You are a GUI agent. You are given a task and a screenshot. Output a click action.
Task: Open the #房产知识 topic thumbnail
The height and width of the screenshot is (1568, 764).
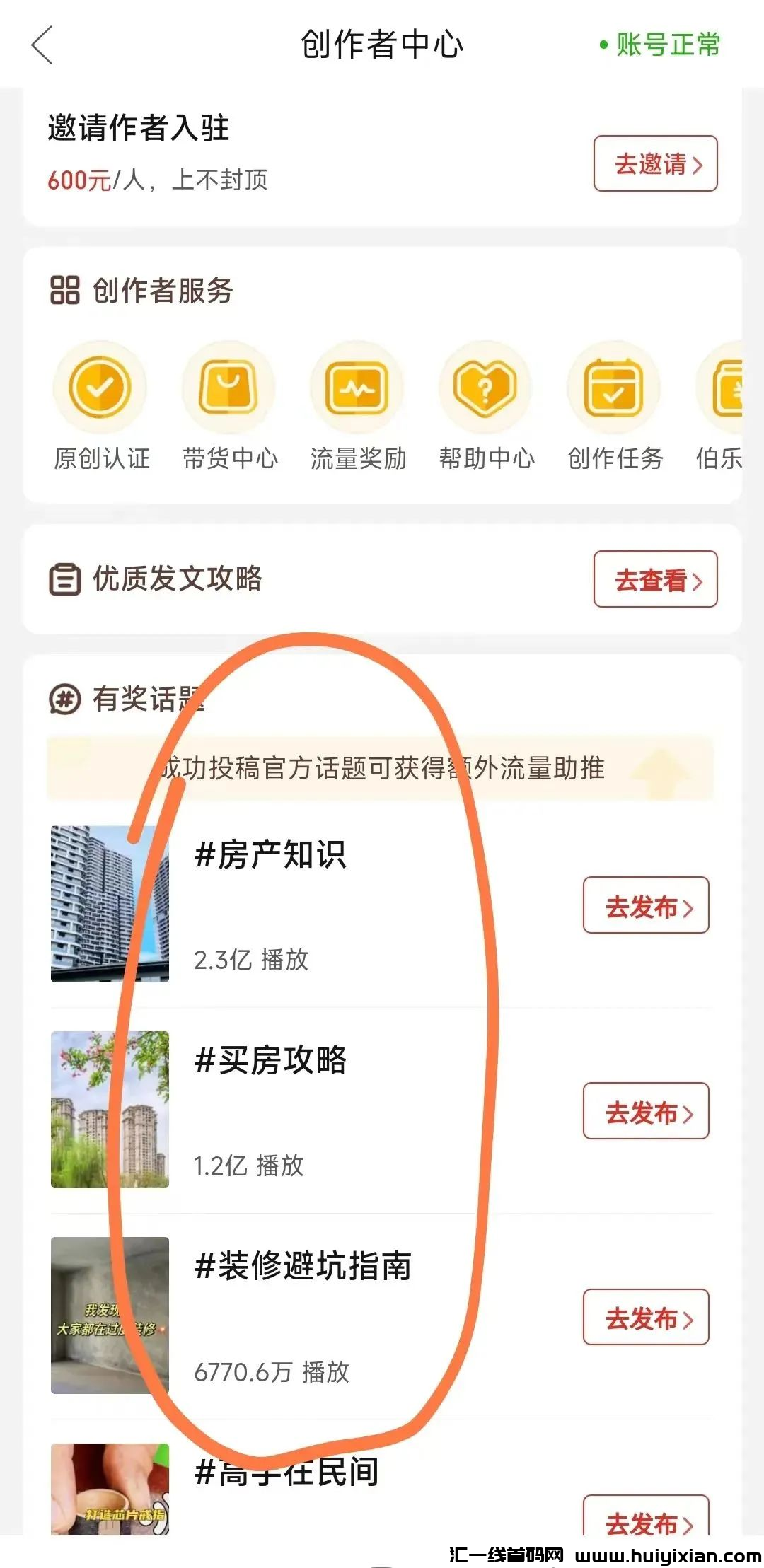110,903
